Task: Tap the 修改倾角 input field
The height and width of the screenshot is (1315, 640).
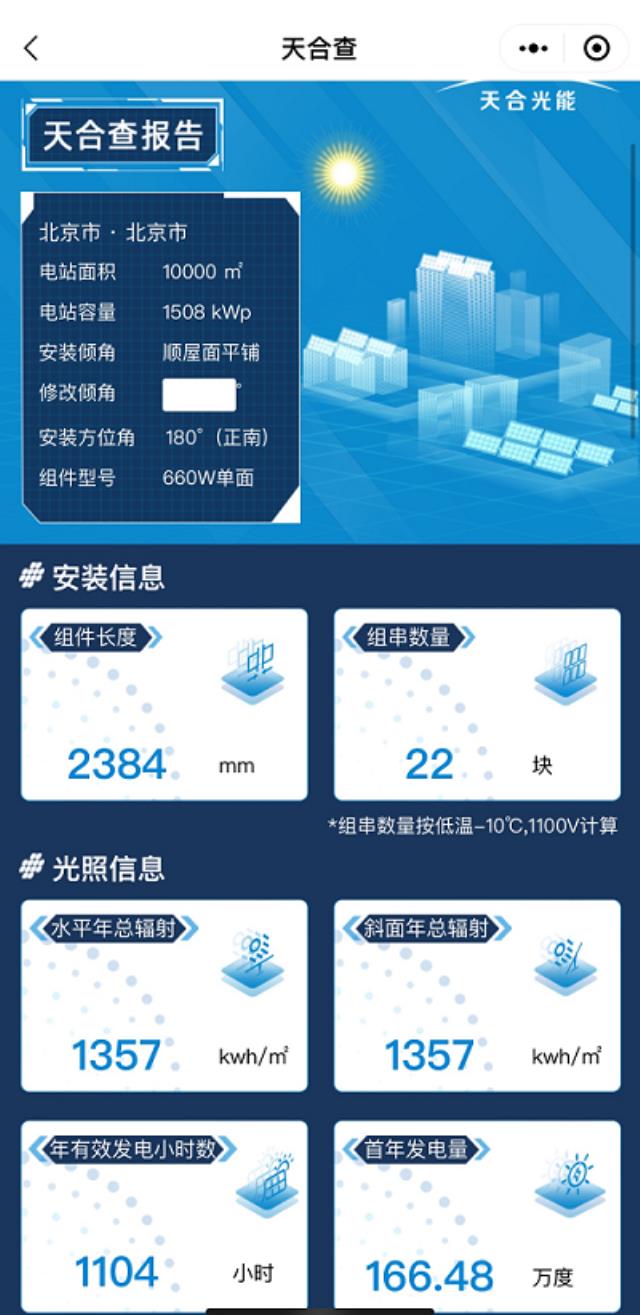Action: 199,394
